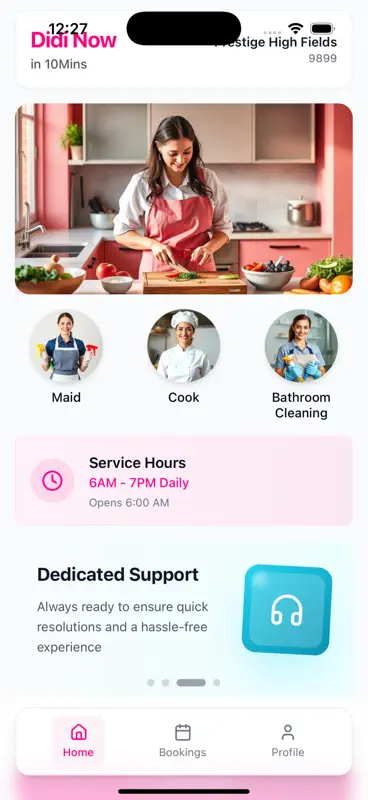Open the Service Hours card
This screenshot has height=800, width=368.
[184, 481]
